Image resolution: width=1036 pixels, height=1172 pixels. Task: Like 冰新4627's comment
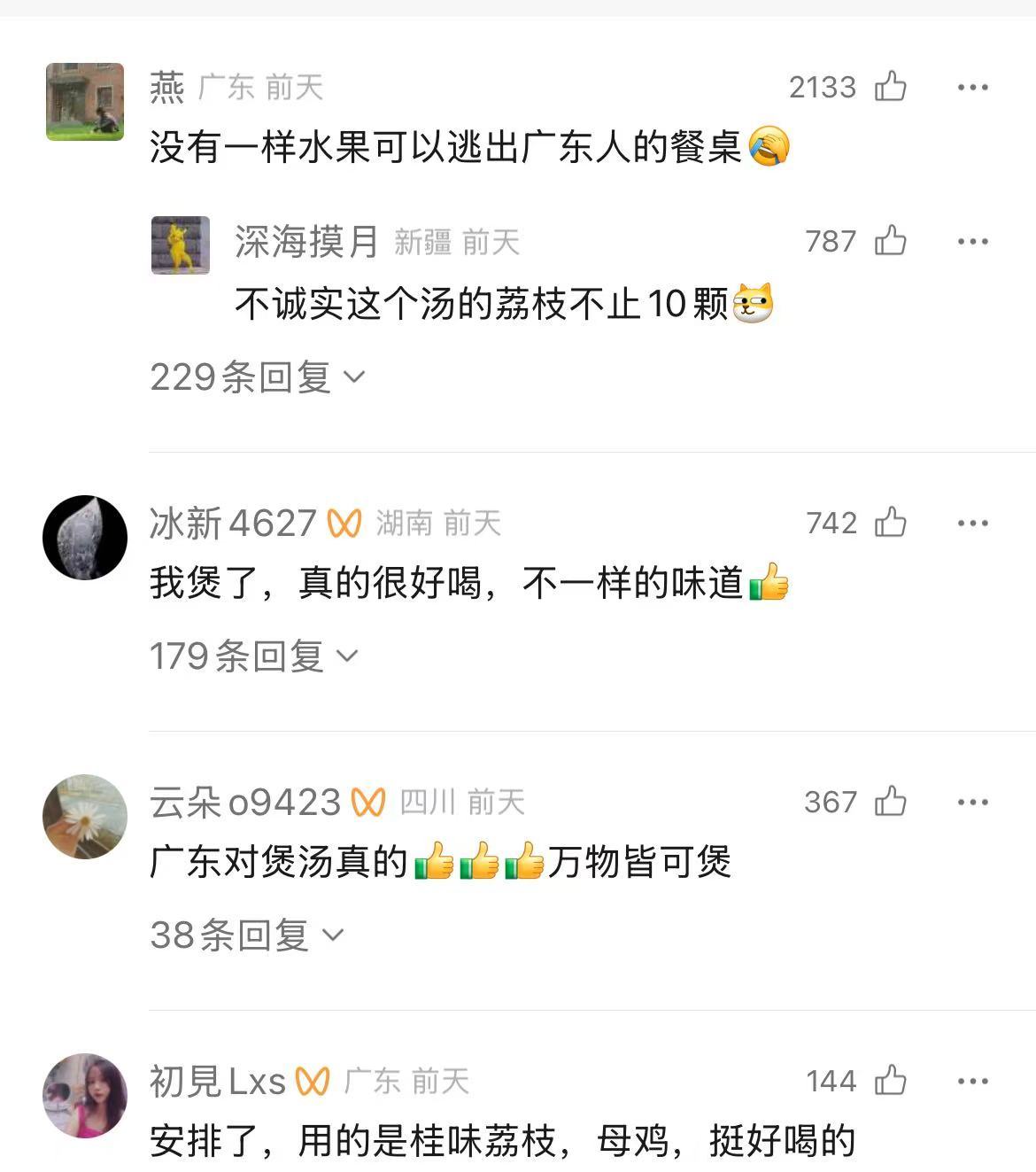[x=890, y=523]
